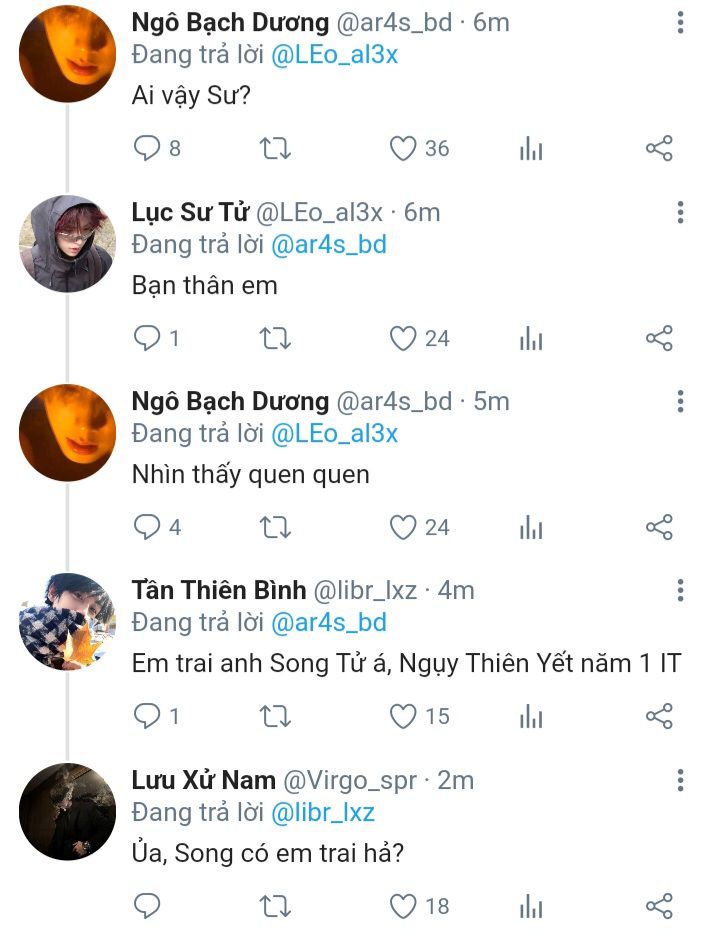The width and height of the screenshot is (720, 935).
Task: Open overflow menu on Lưu Xử Nam's tweet
Action: [x=680, y=780]
